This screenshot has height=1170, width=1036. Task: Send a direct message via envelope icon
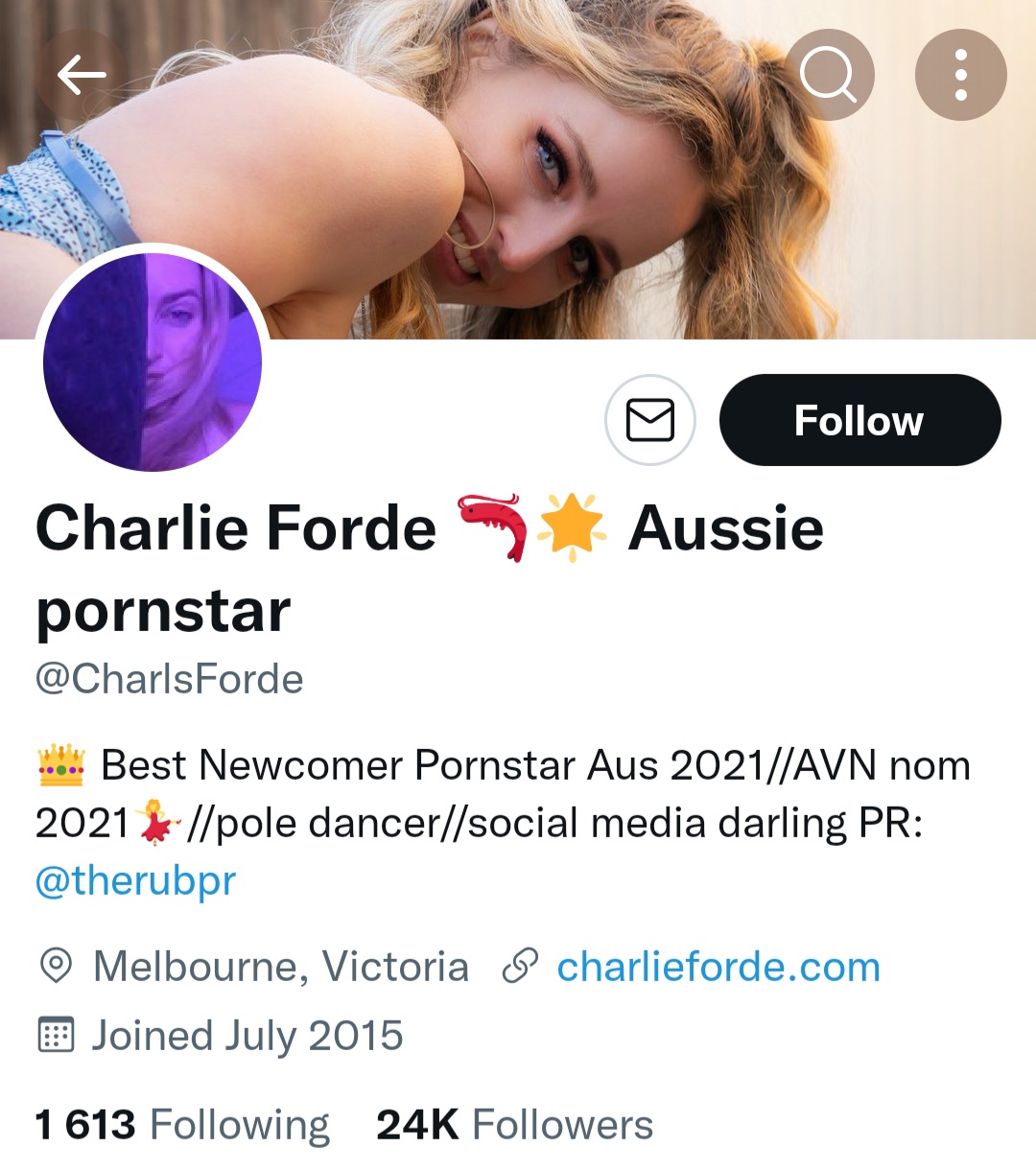pyautogui.click(x=649, y=420)
